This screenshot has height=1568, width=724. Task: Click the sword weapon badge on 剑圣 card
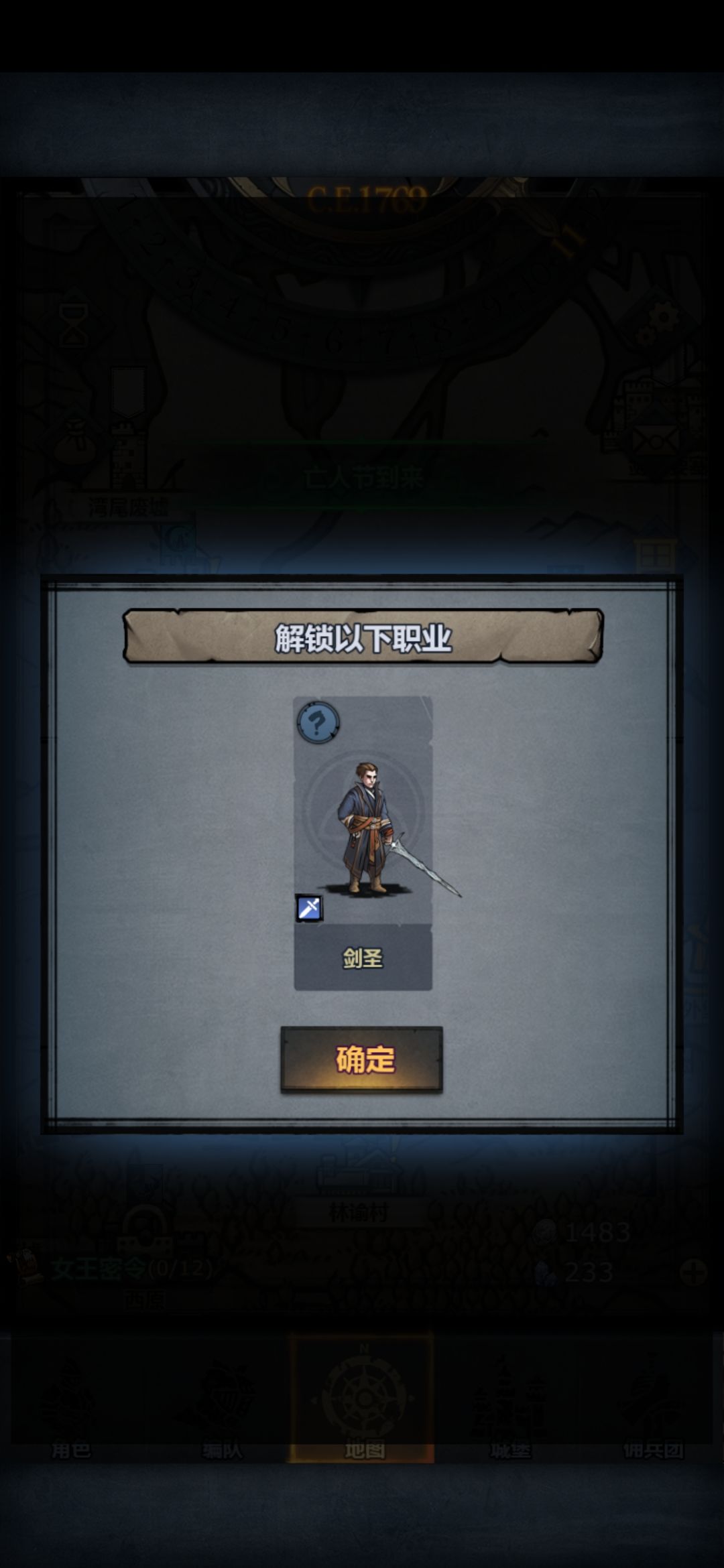pyautogui.click(x=308, y=907)
